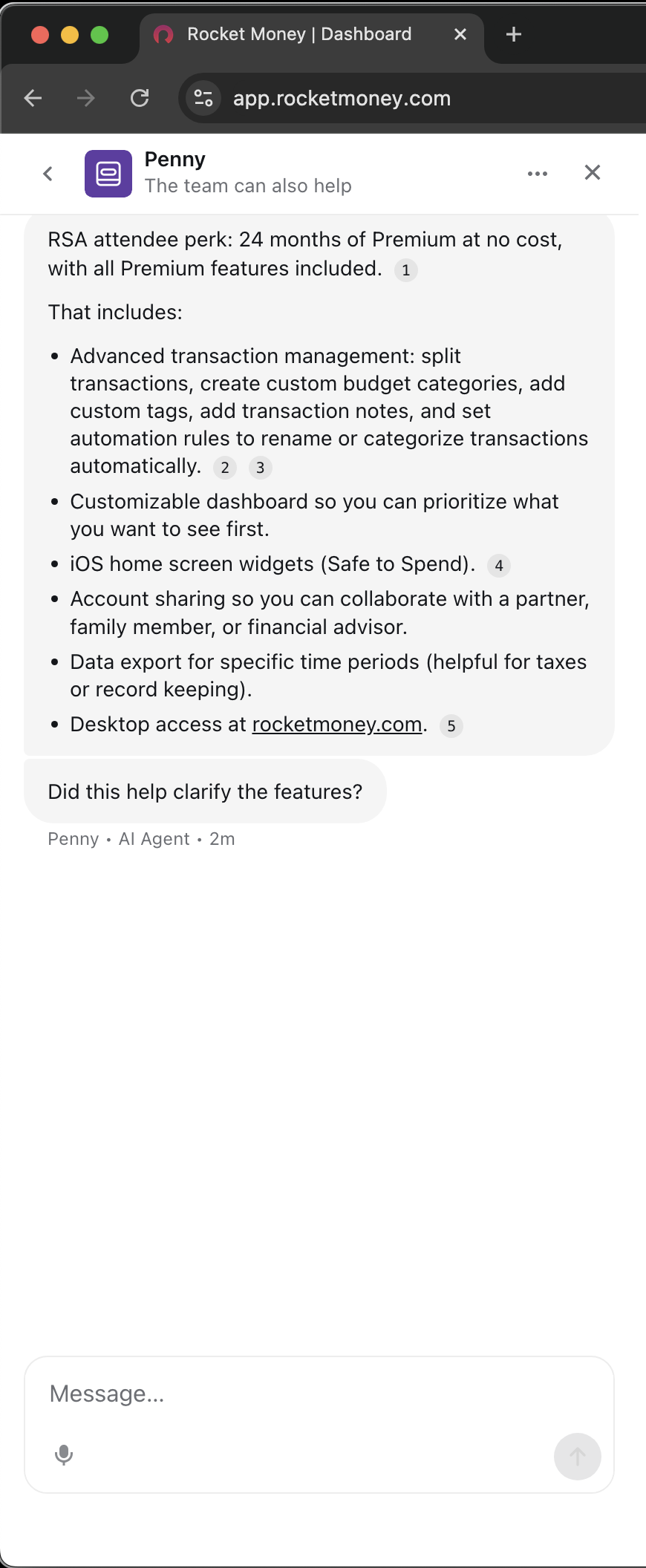Image resolution: width=646 pixels, height=1568 pixels.
Task: Click the site settings icon in the address bar
Action: tap(203, 98)
